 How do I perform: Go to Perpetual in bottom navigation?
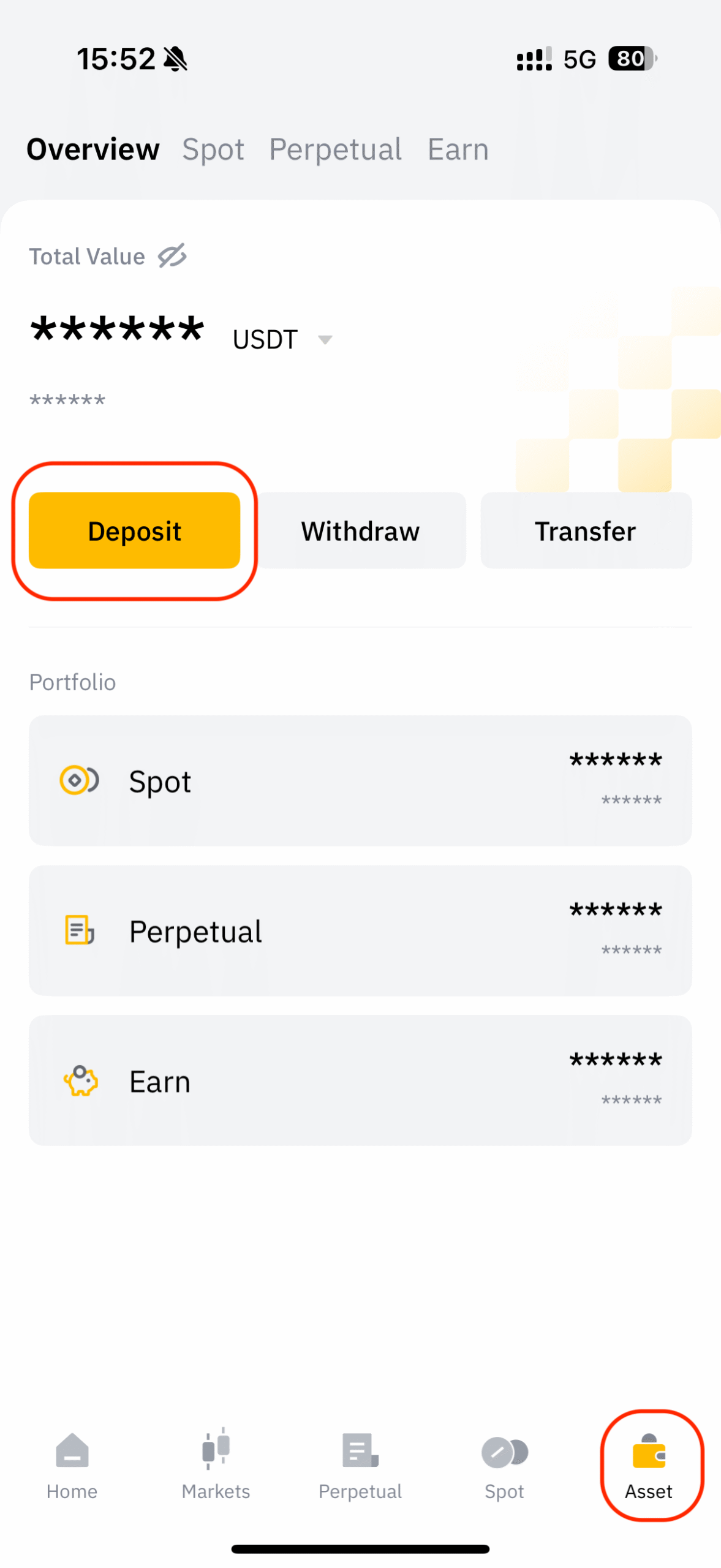coord(360,1464)
